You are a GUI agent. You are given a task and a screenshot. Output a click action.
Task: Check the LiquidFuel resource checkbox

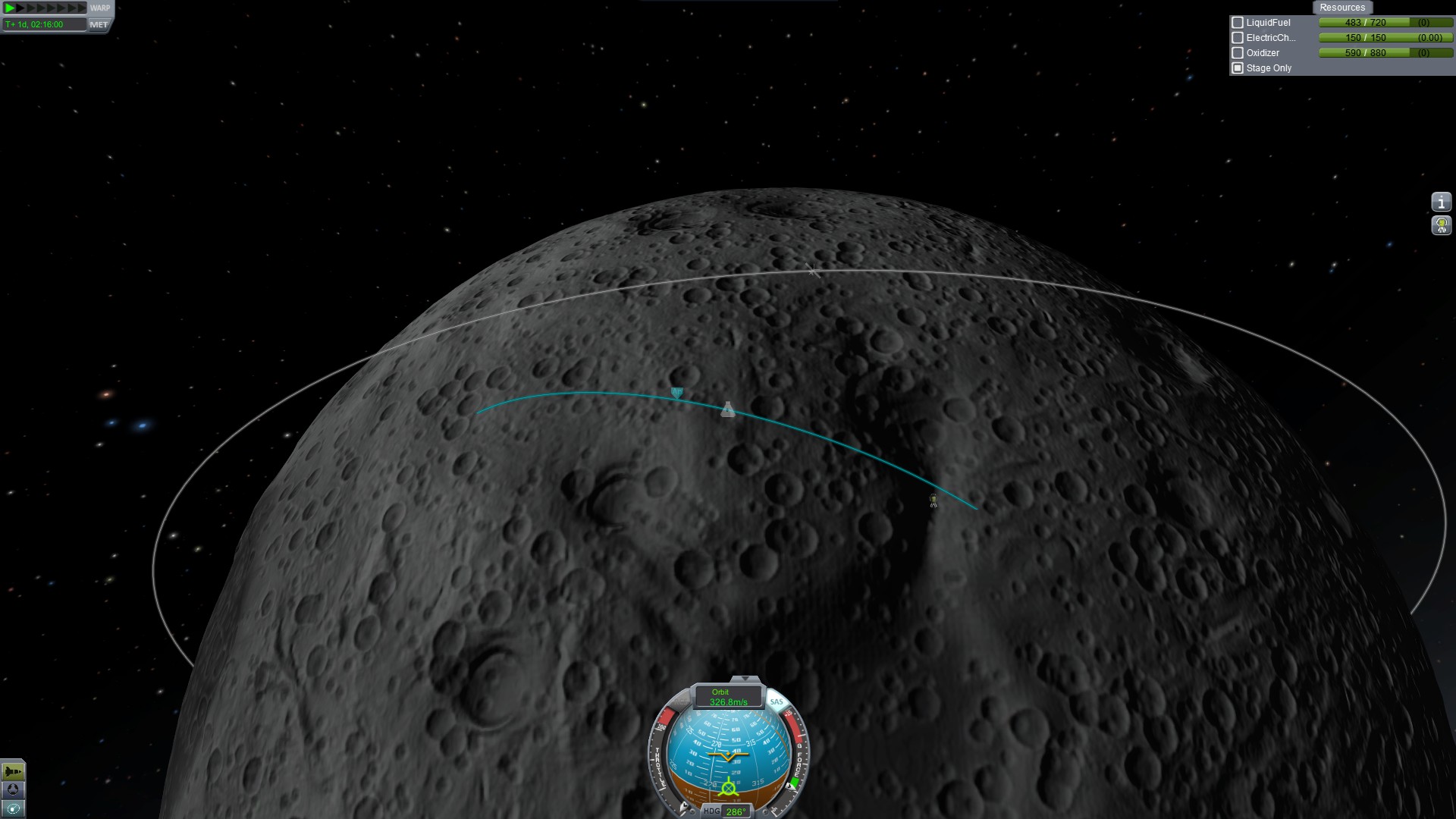tap(1238, 23)
